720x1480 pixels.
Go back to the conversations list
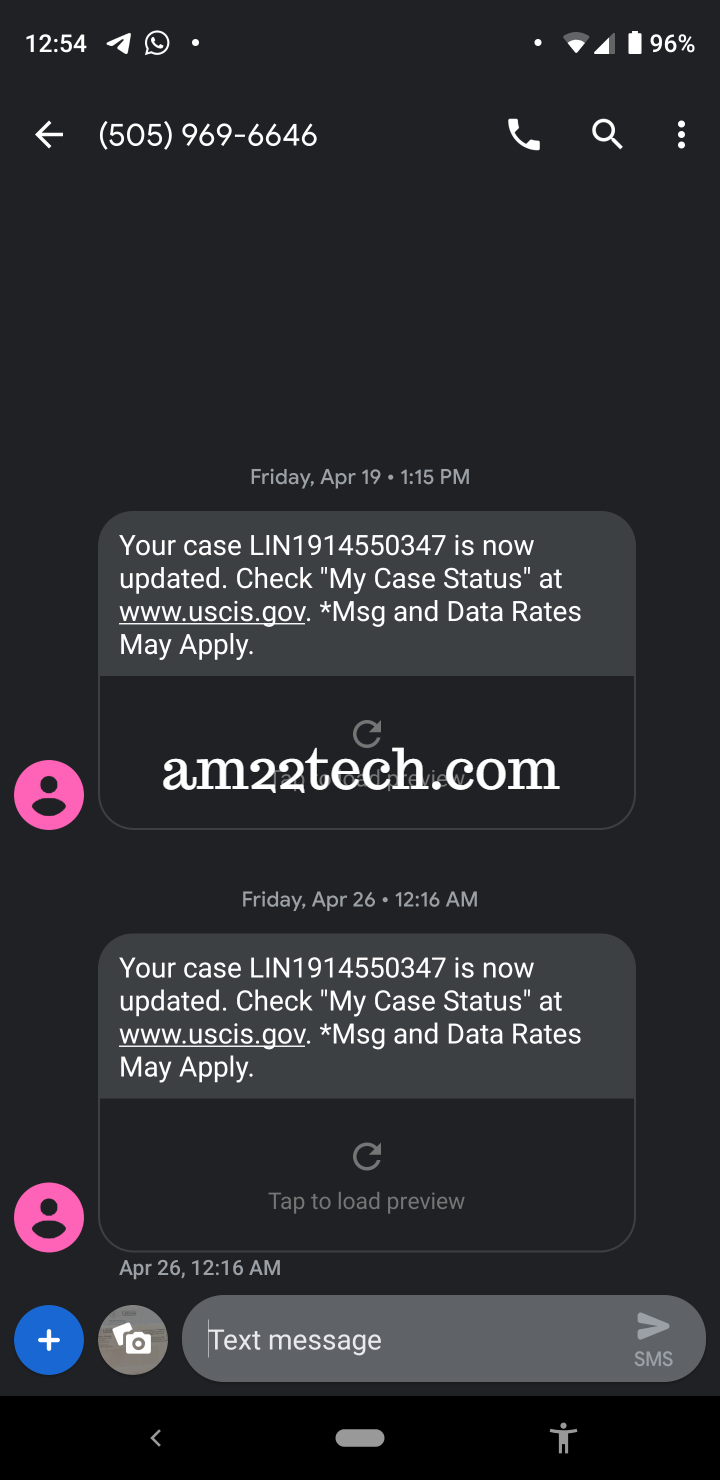click(49, 135)
